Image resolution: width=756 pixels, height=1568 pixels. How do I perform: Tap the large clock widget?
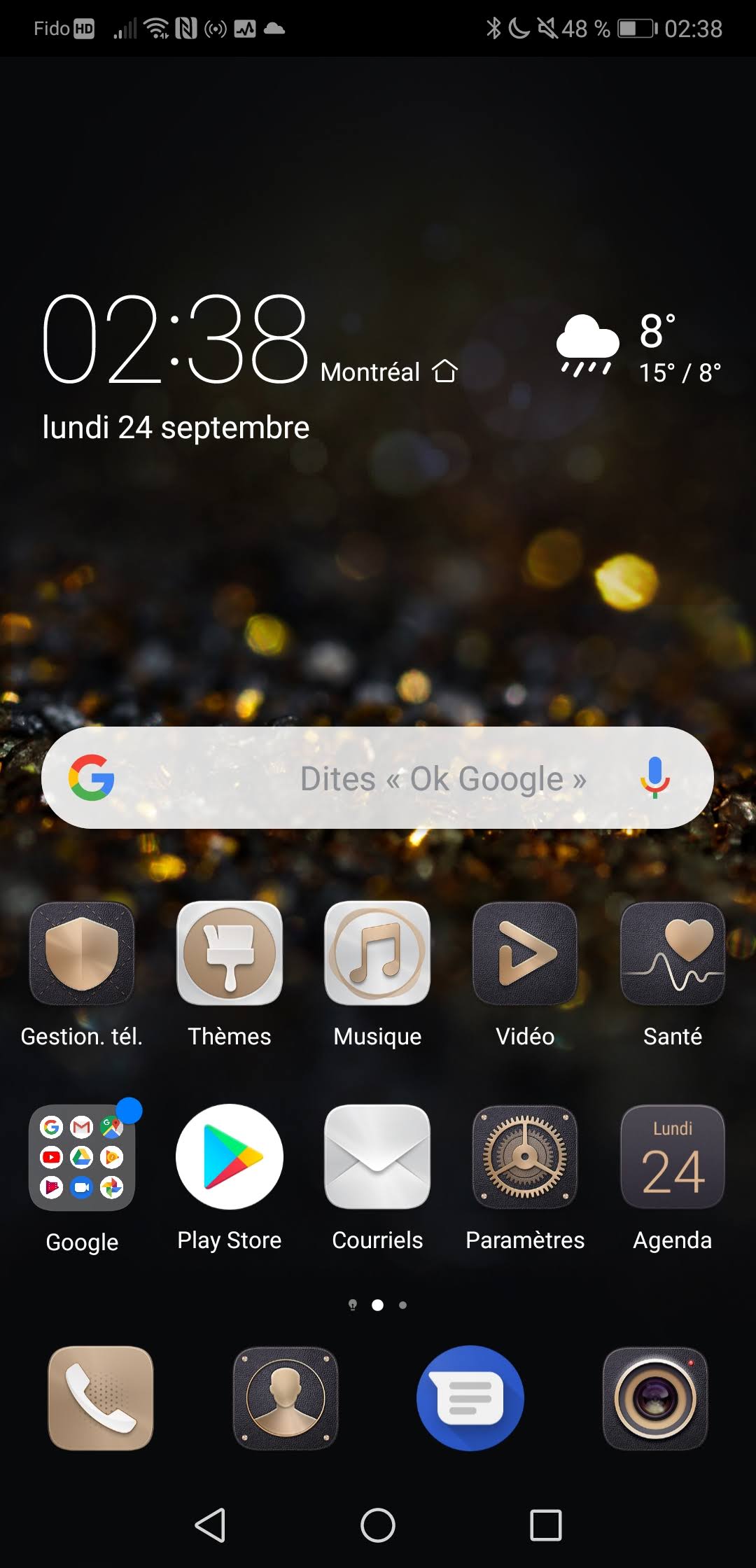(x=175, y=339)
